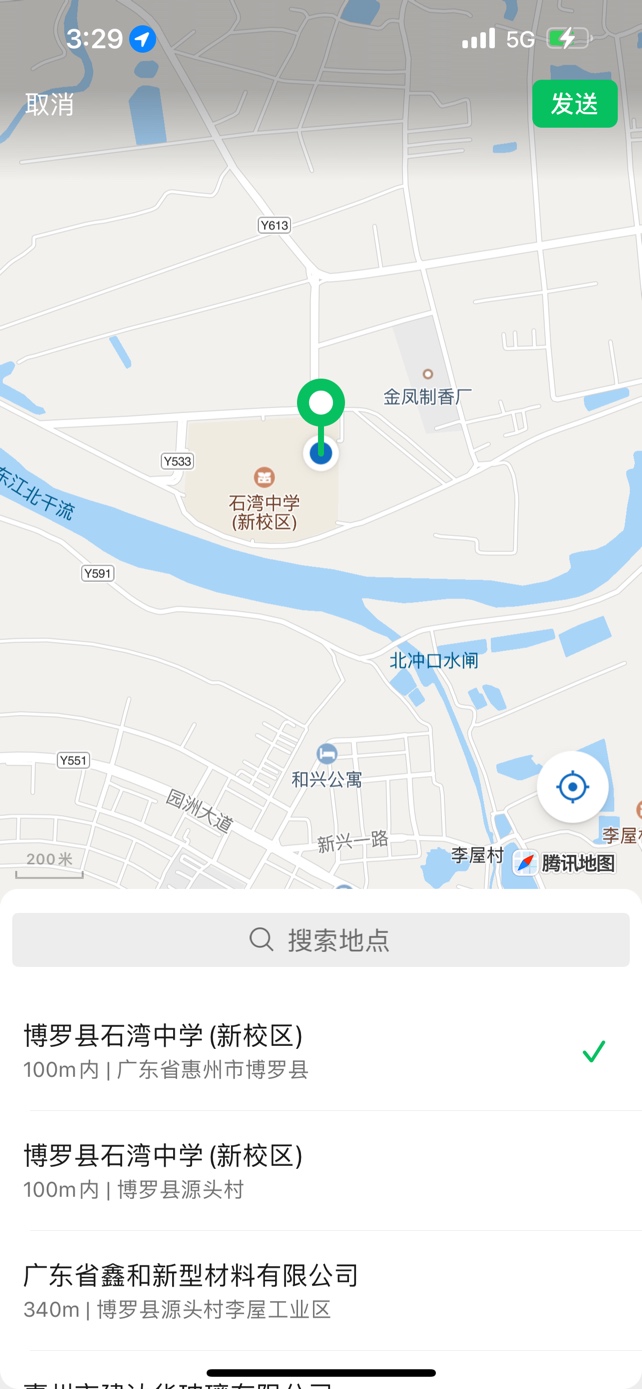
Task: Send the selected location with 发送
Action: (574, 104)
